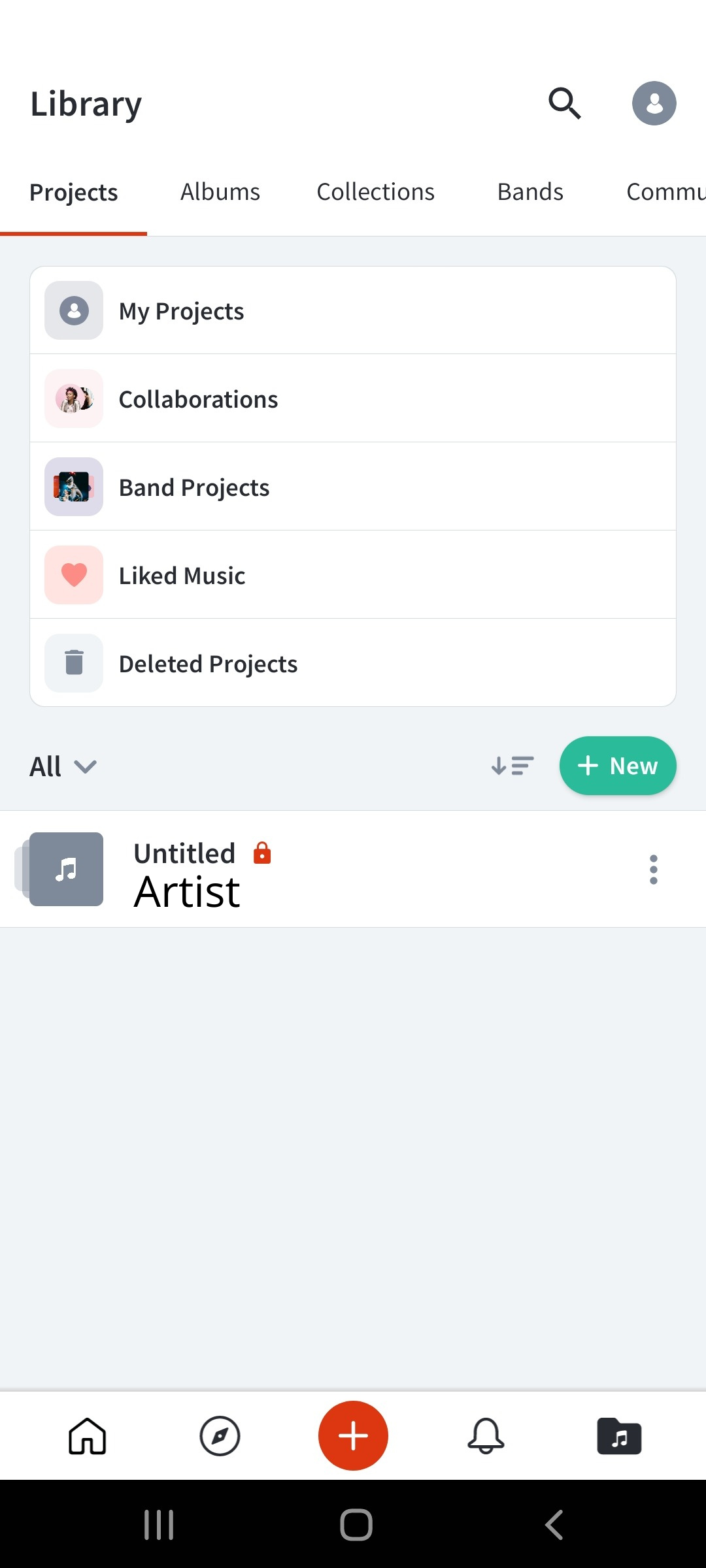Open the search icon in Library

(565, 103)
